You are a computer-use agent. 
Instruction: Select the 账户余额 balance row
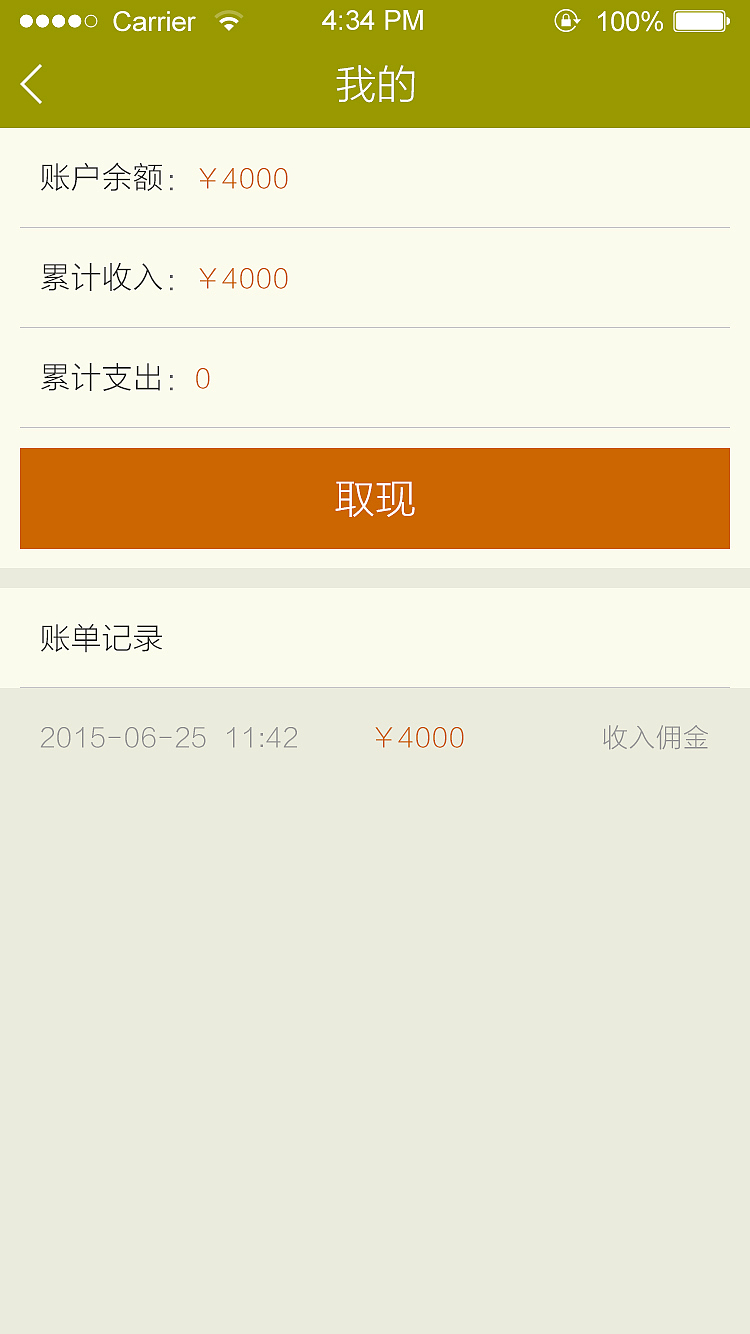[x=375, y=178]
